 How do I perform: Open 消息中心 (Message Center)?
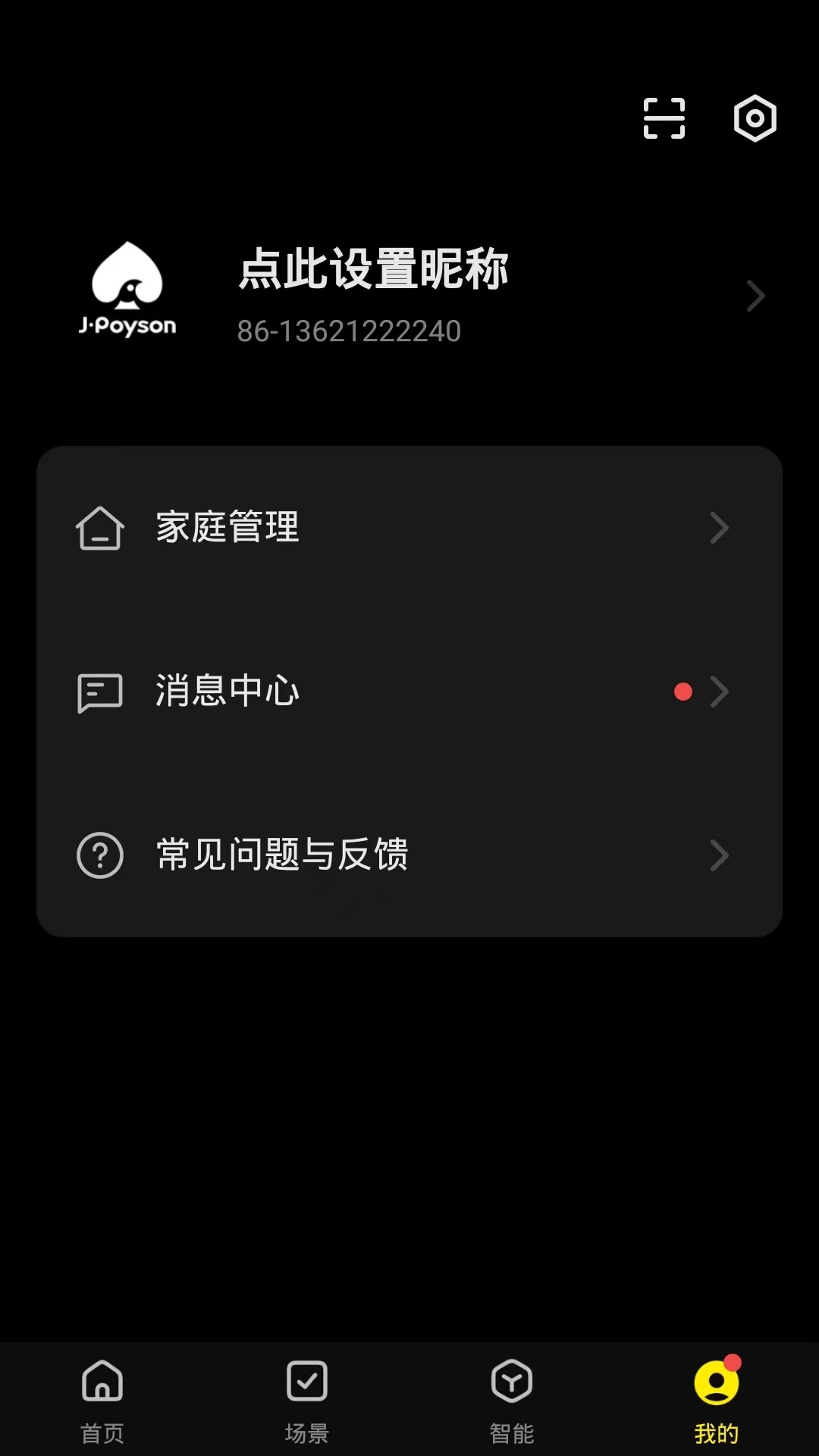tap(409, 692)
